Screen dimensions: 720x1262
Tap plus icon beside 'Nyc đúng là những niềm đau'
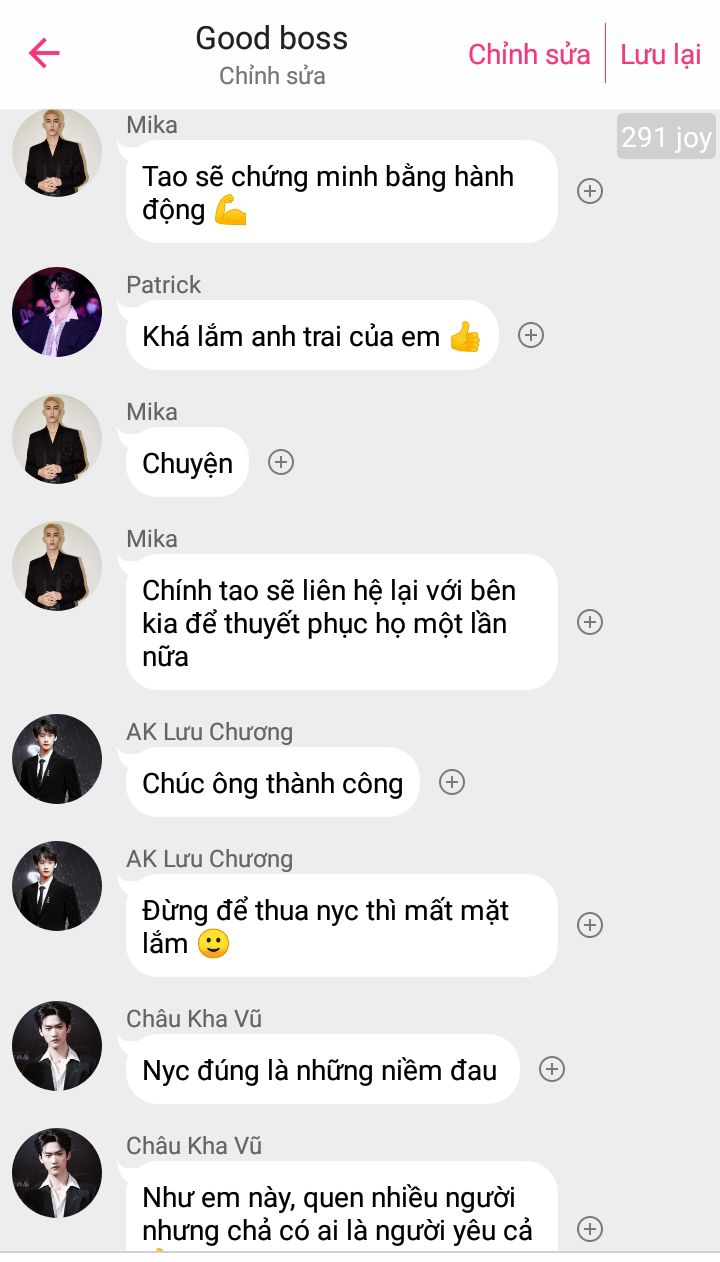552,1069
